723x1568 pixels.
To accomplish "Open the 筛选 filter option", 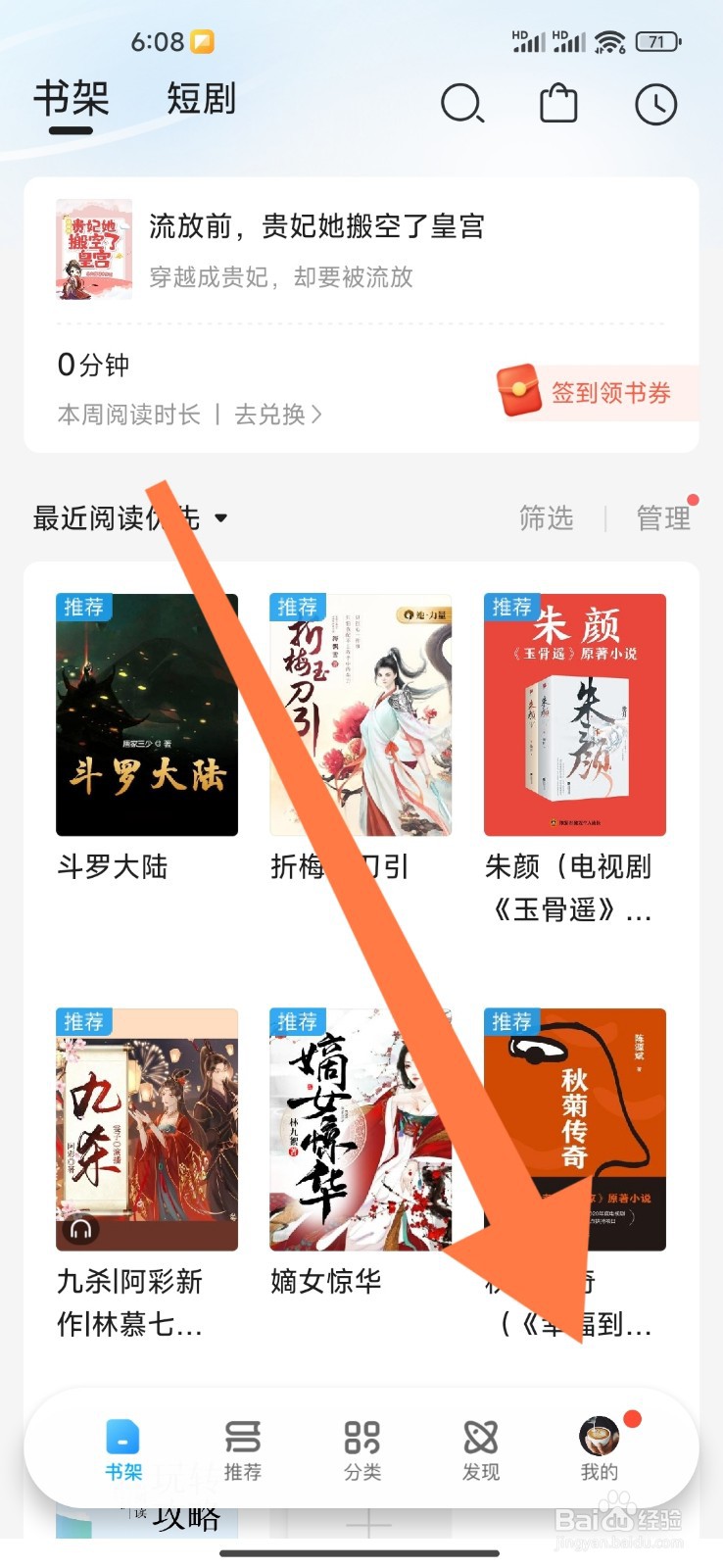I will 548,517.
